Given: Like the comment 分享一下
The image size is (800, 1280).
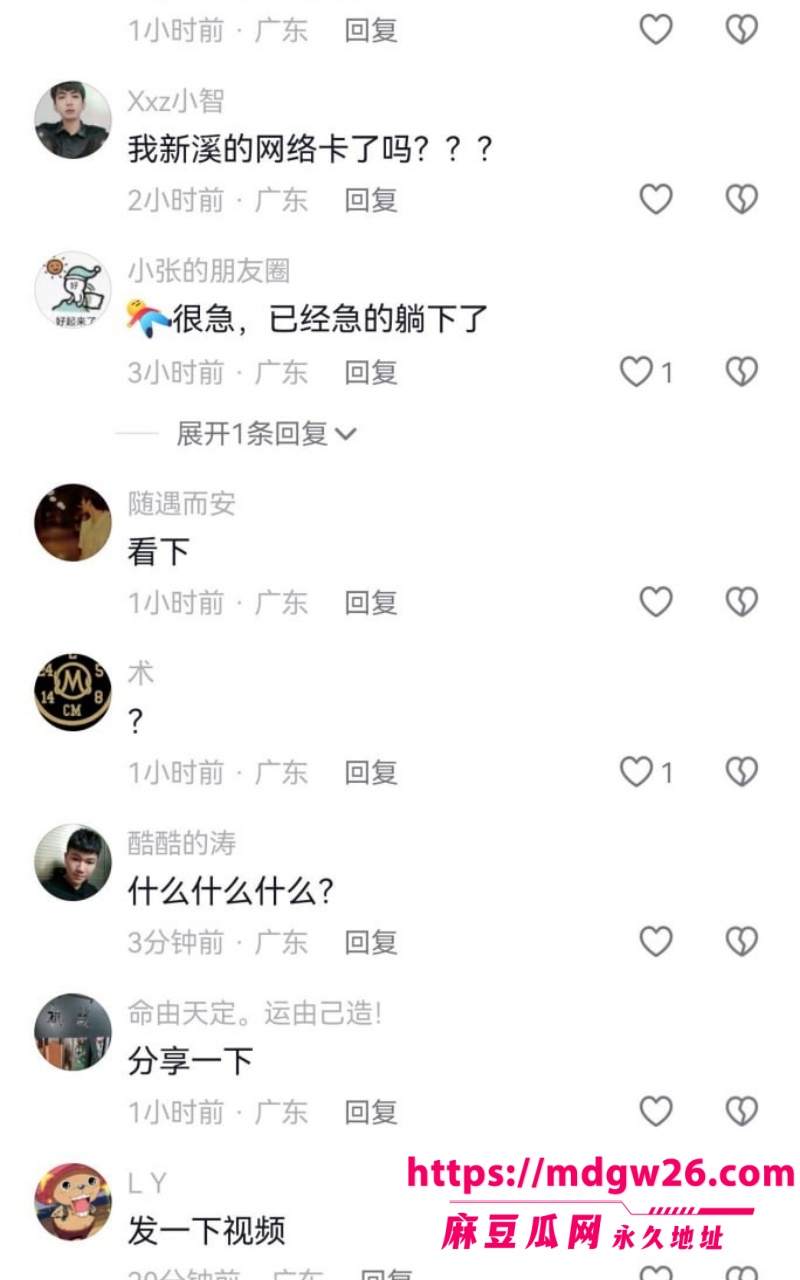Looking at the screenshot, I should (656, 1111).
